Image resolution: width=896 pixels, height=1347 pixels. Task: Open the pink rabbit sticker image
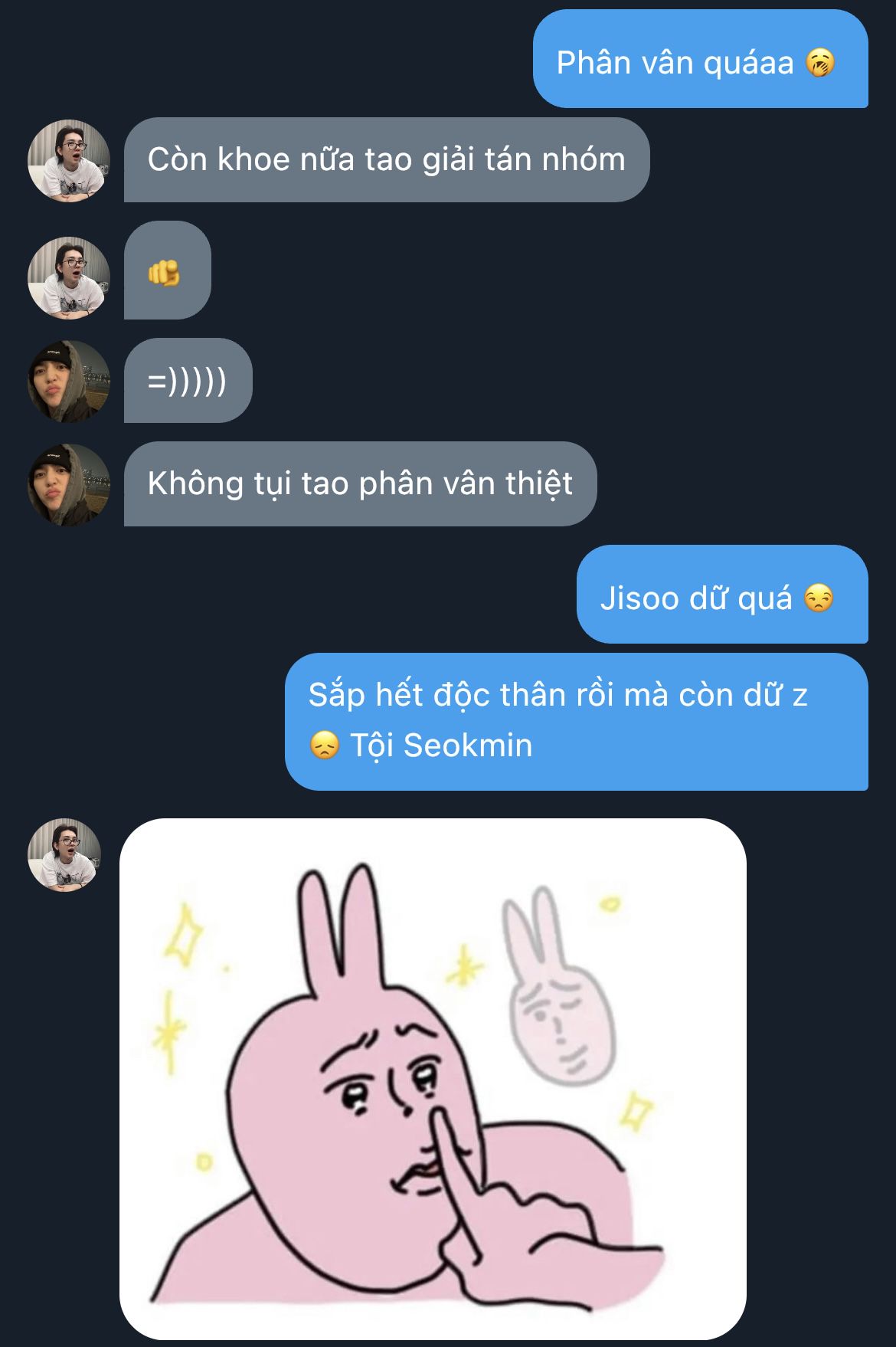point(433,1079)
